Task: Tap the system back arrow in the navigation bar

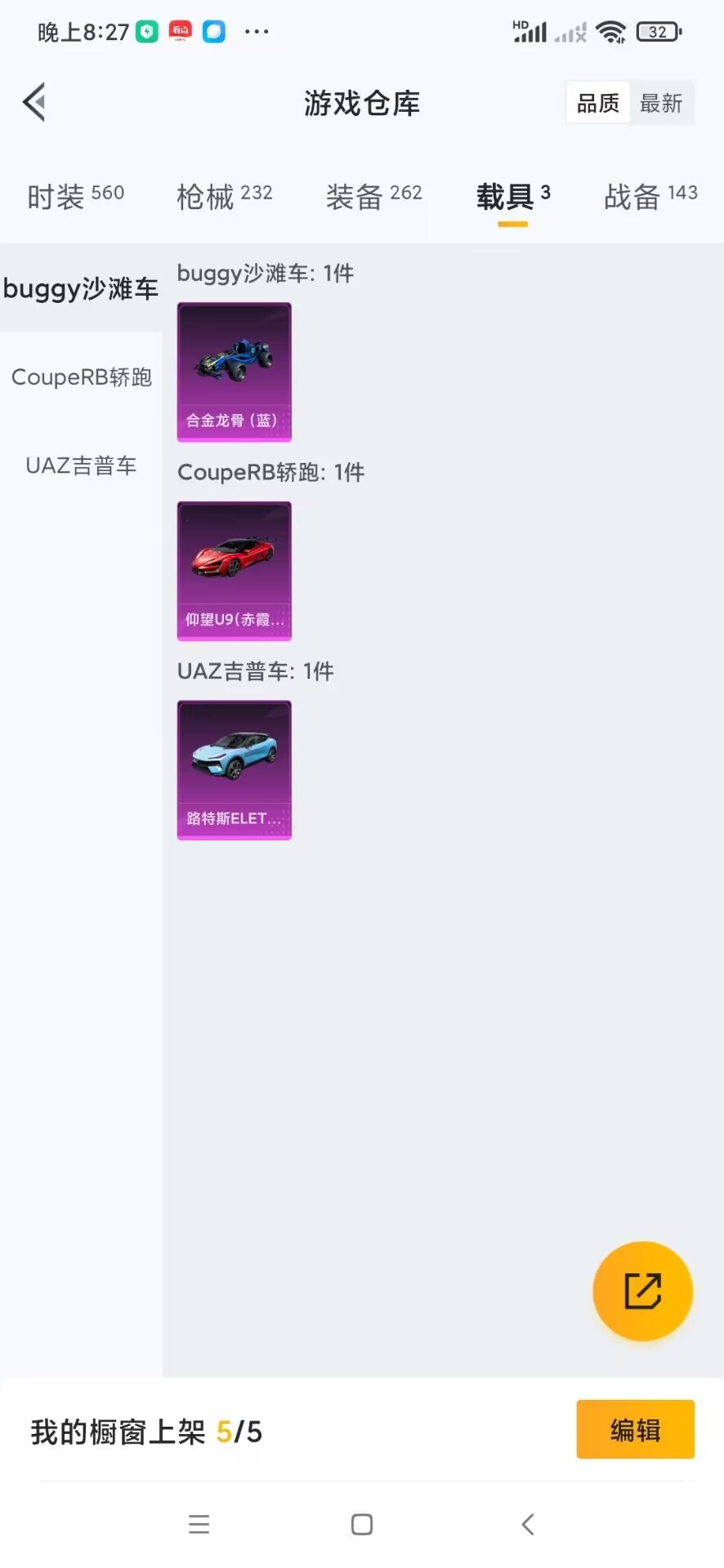Action: (527, 1524)
